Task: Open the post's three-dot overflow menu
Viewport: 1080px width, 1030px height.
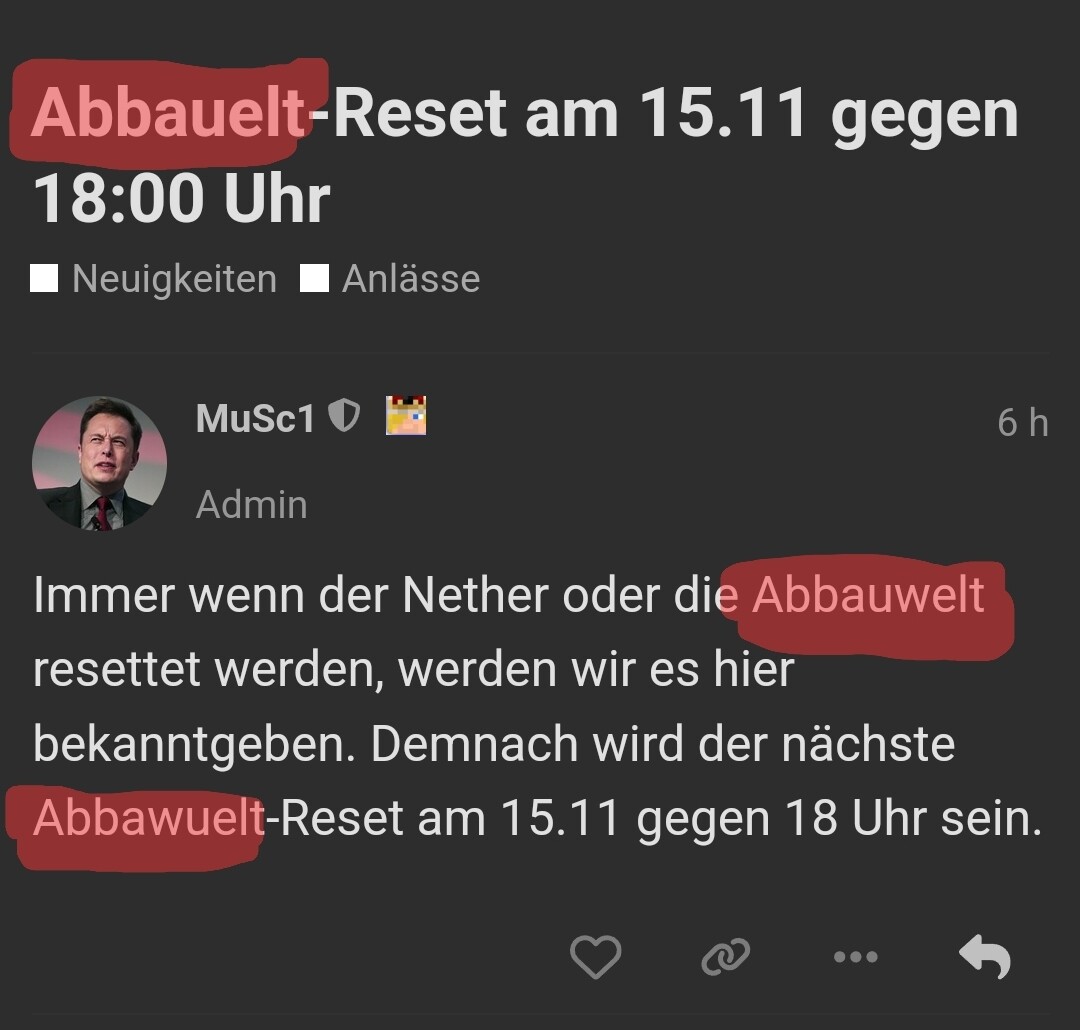Action: [x=855, y=957]
